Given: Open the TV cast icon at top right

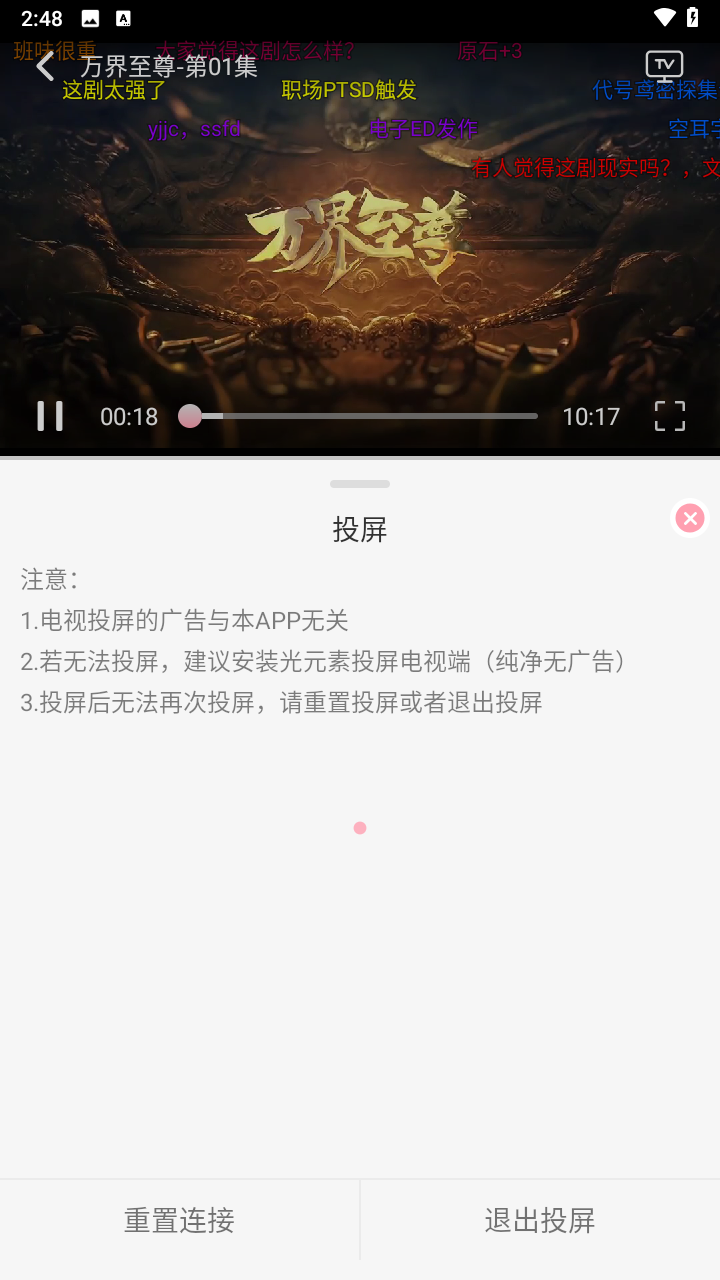Looking at the screenshot, I should tap(663, 66).
